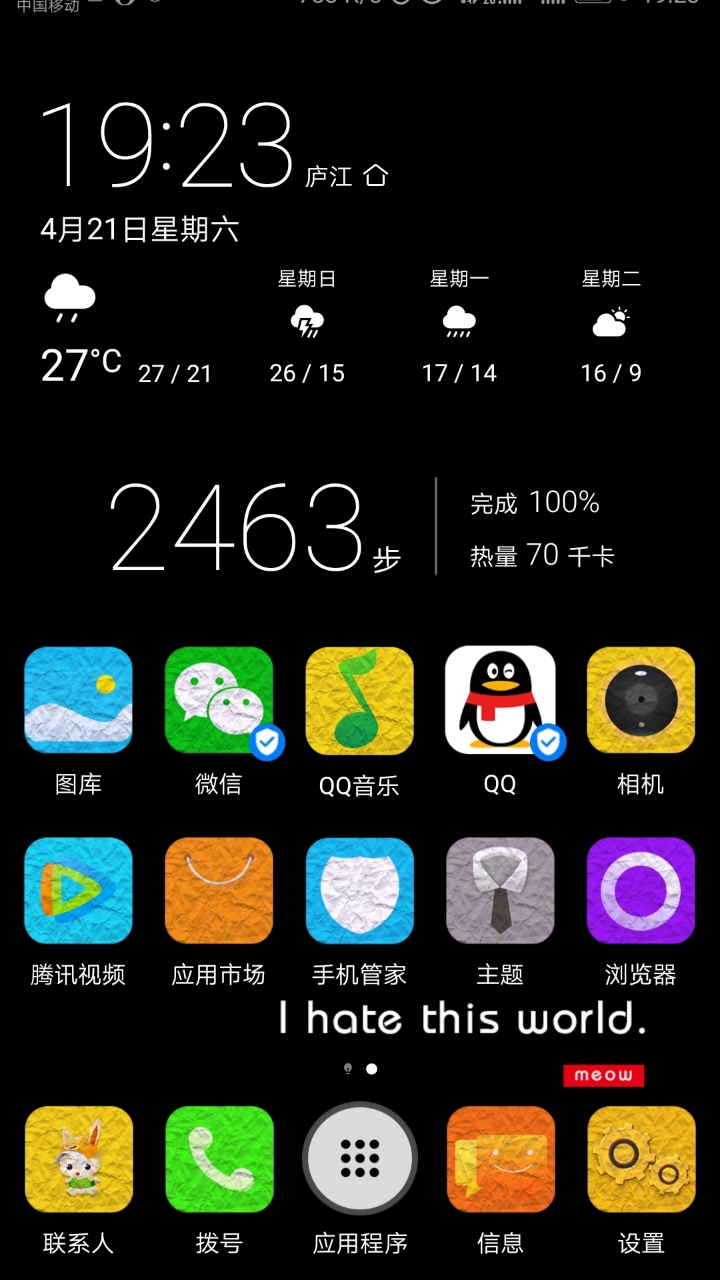Image resolution: width=720 pixels, height=1280 pixels.
Task: Open the 图库 (Gallery) app
Action: [x=78, y=700]
